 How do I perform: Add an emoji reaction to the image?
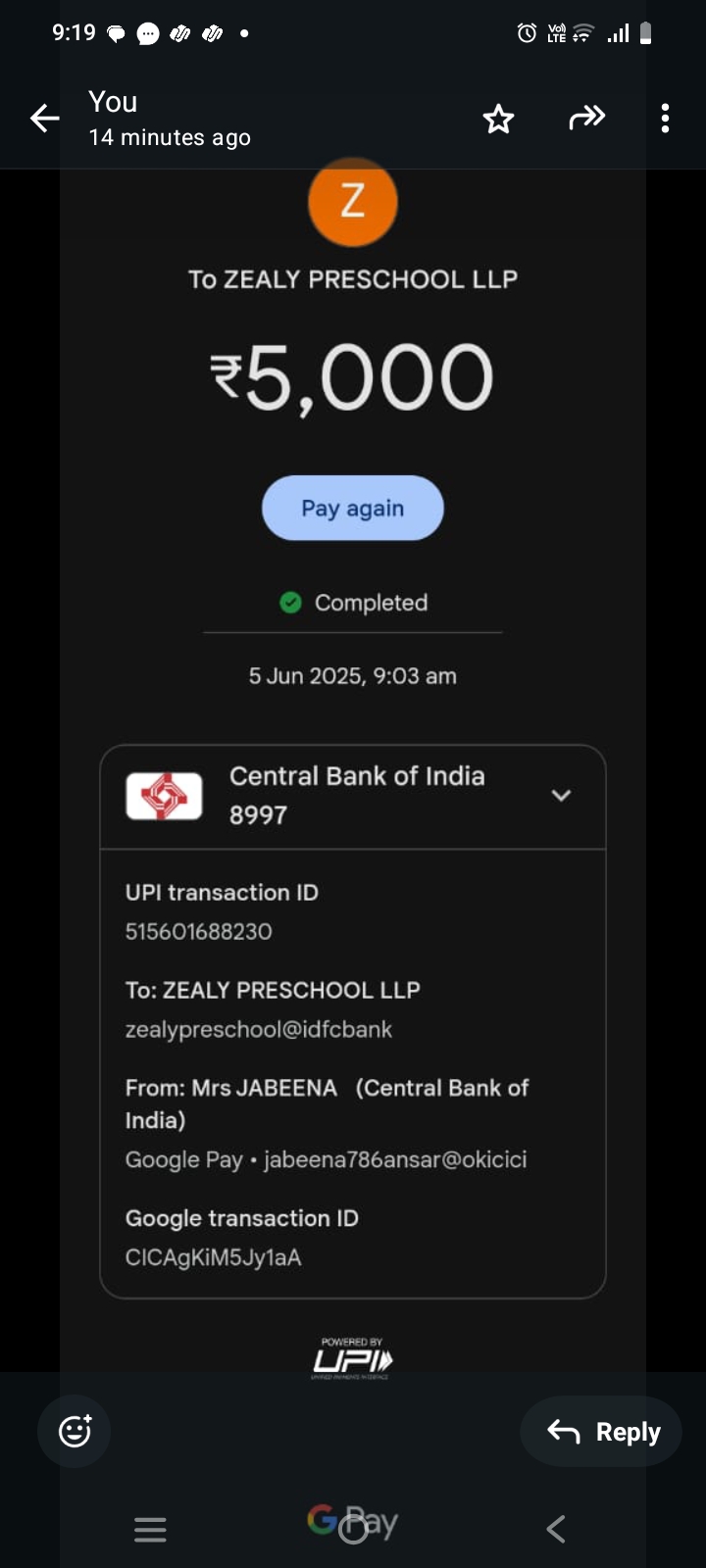point(75,1431)
